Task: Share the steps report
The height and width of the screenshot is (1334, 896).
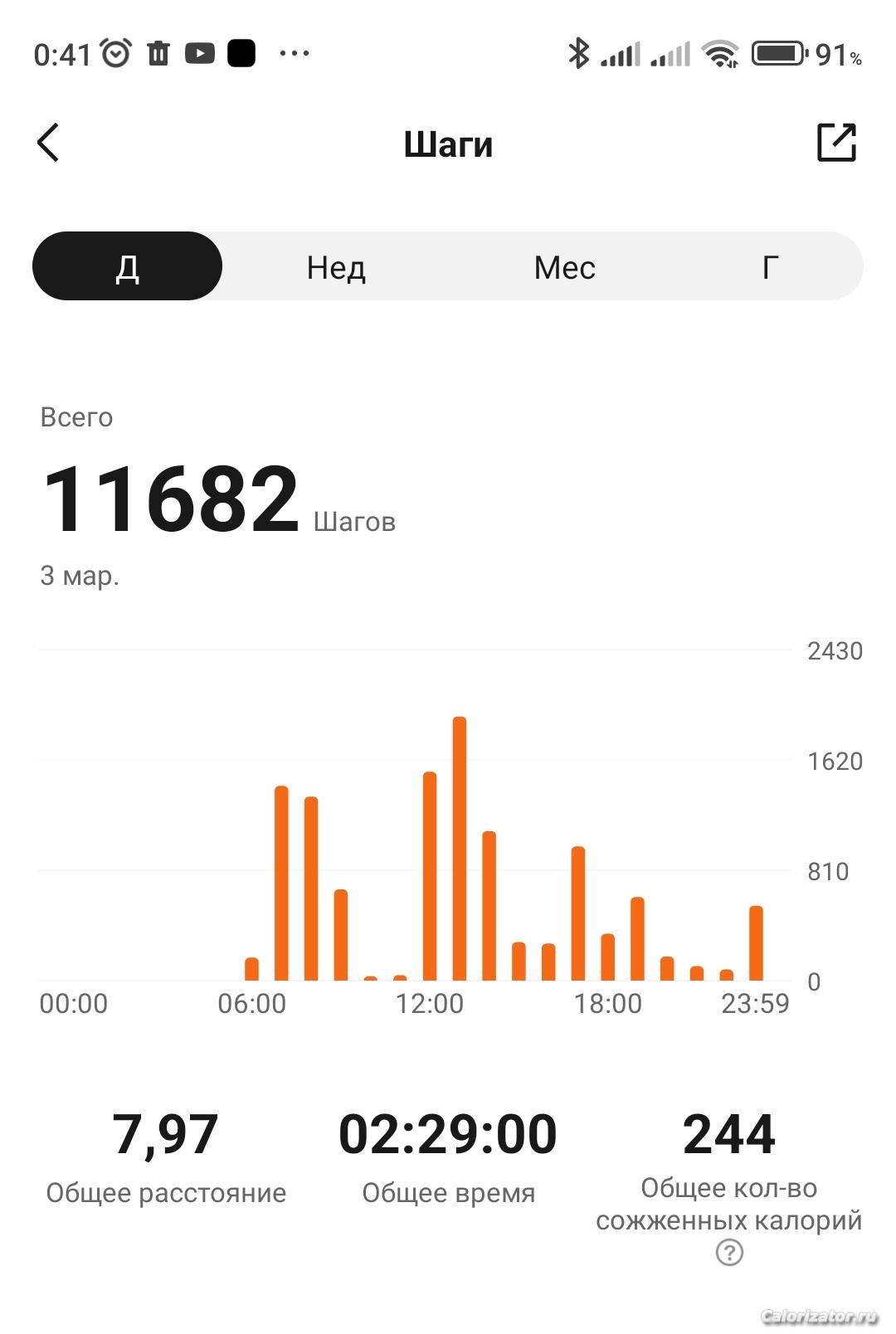Action: (835, 143)
